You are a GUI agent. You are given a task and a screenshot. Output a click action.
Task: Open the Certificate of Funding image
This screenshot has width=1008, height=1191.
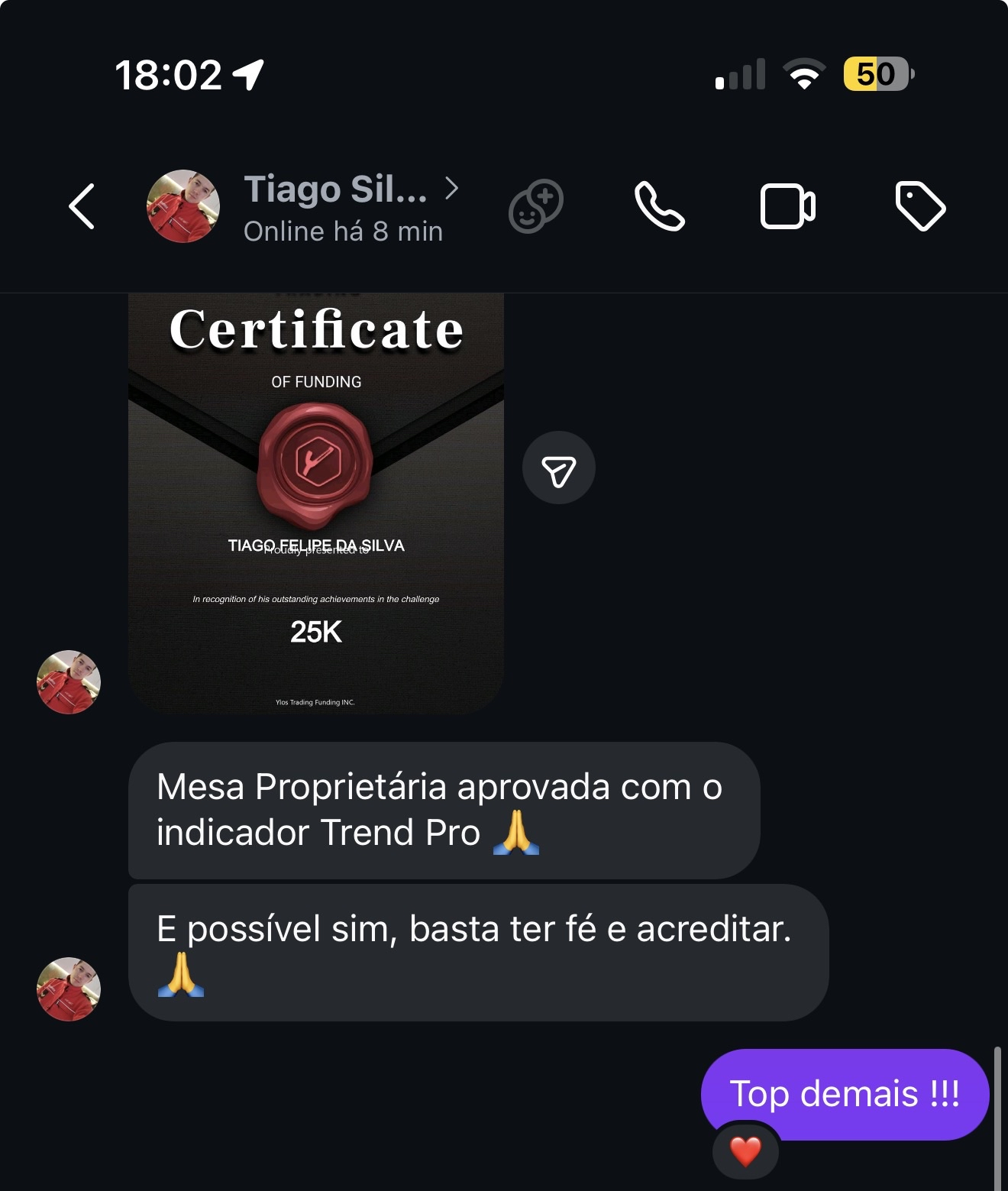pos(316,503)
